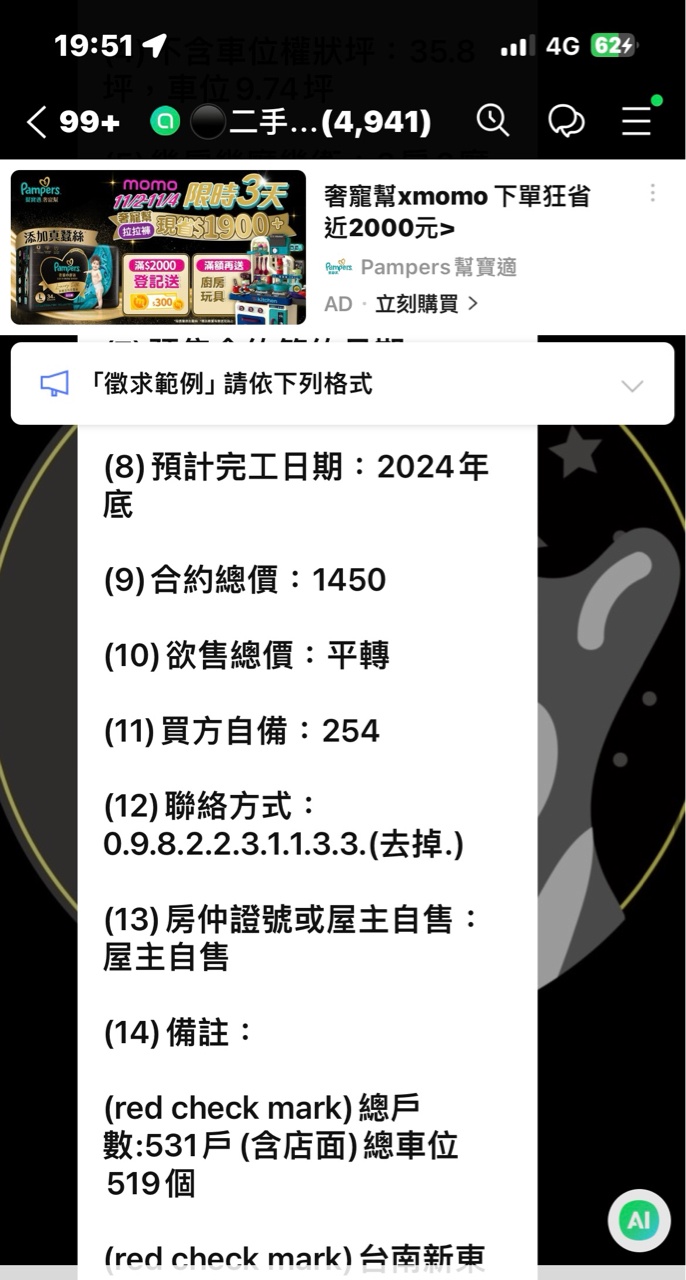Viewport: 686px width, 1280px height.
Task: Search messages in this chat
Action: pyautogui.click(x=492, y=121)
